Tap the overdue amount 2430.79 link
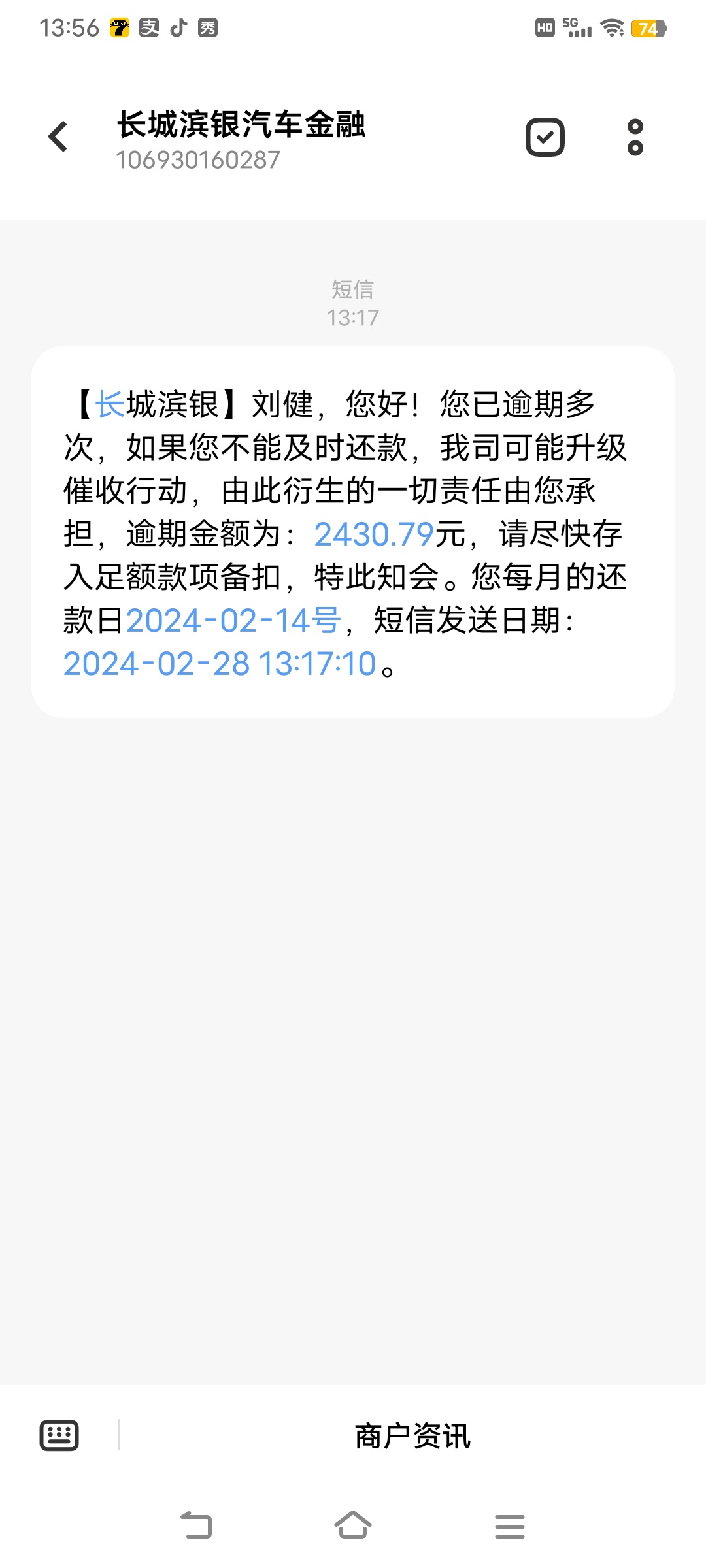706x1568 pixels. [374, 534]
